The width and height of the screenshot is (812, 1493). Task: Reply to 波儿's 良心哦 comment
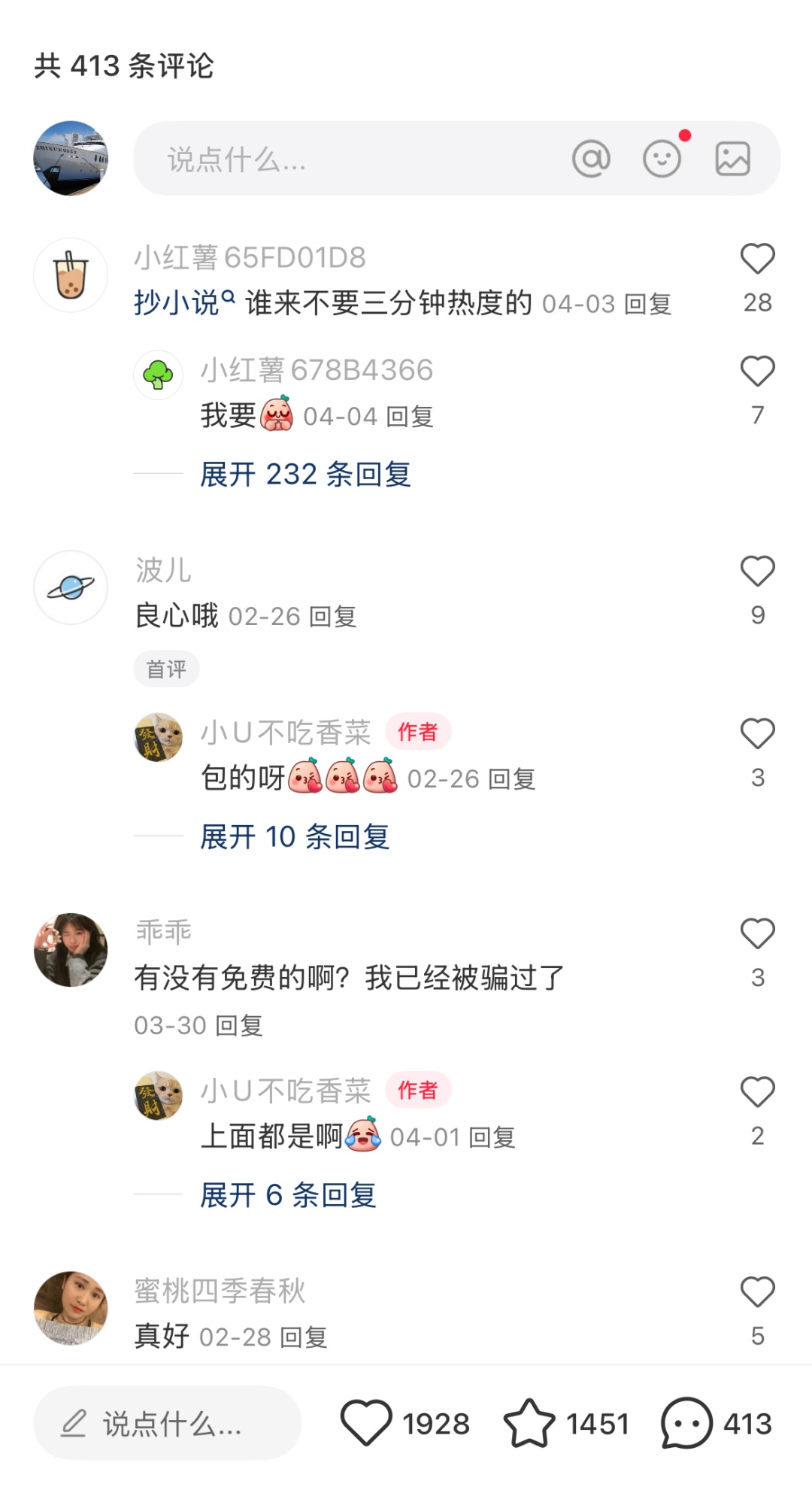tap(333, 617)
